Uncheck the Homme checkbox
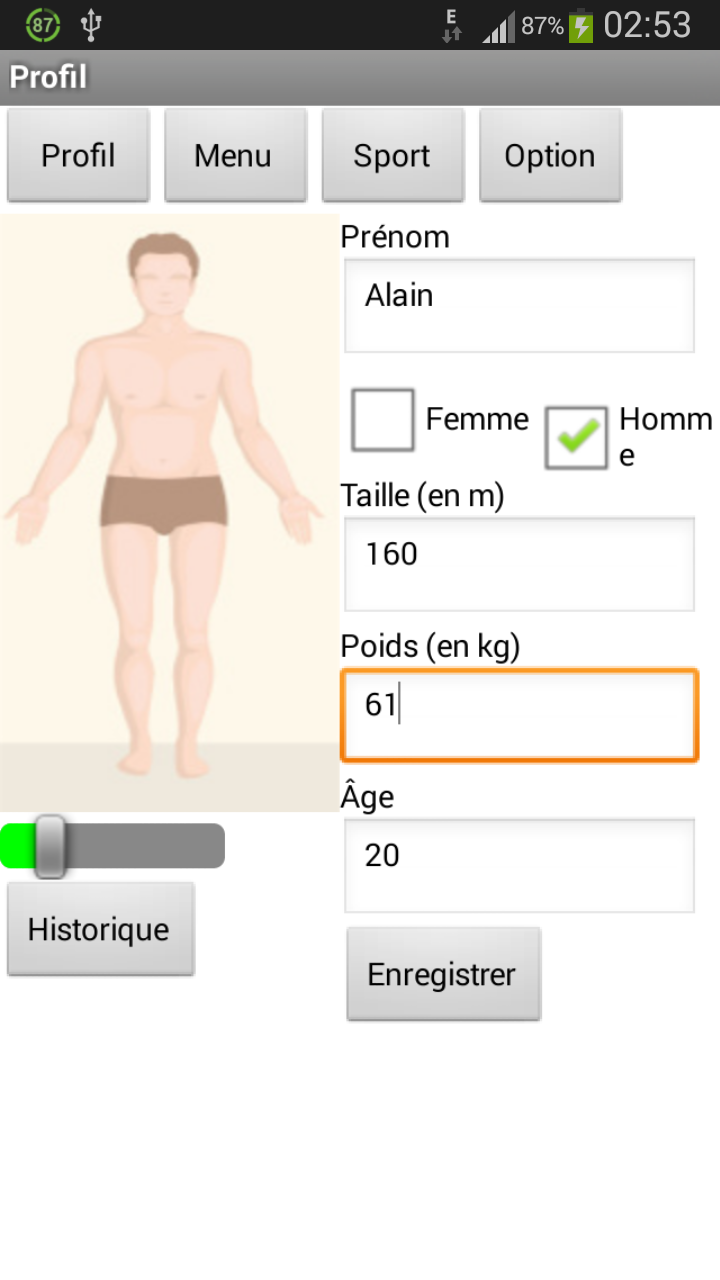Image resolution: width=720 pixels, height=1280 pixels. [x=577, y=437]
